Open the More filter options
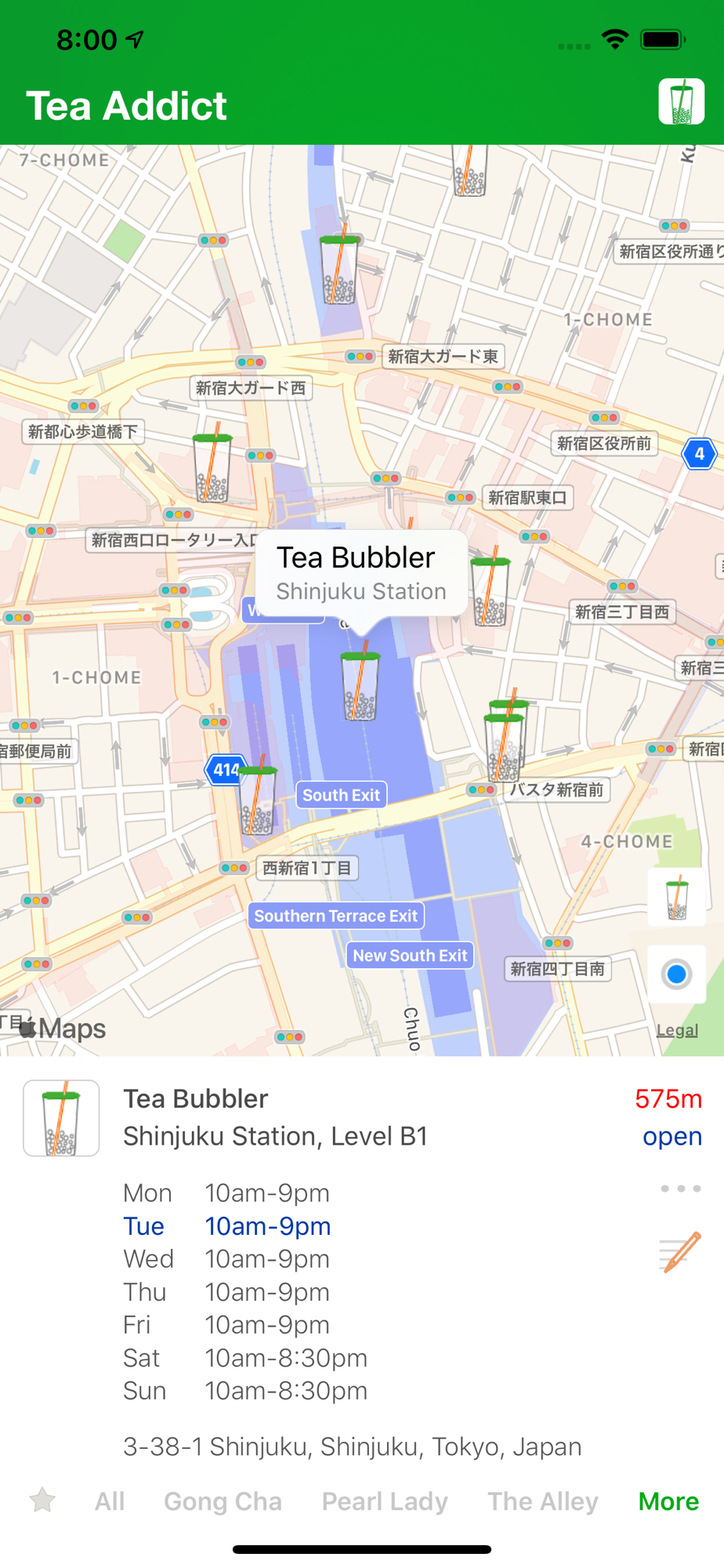The width and height of the screenshot is (724, 1568). pos(668,1501)
